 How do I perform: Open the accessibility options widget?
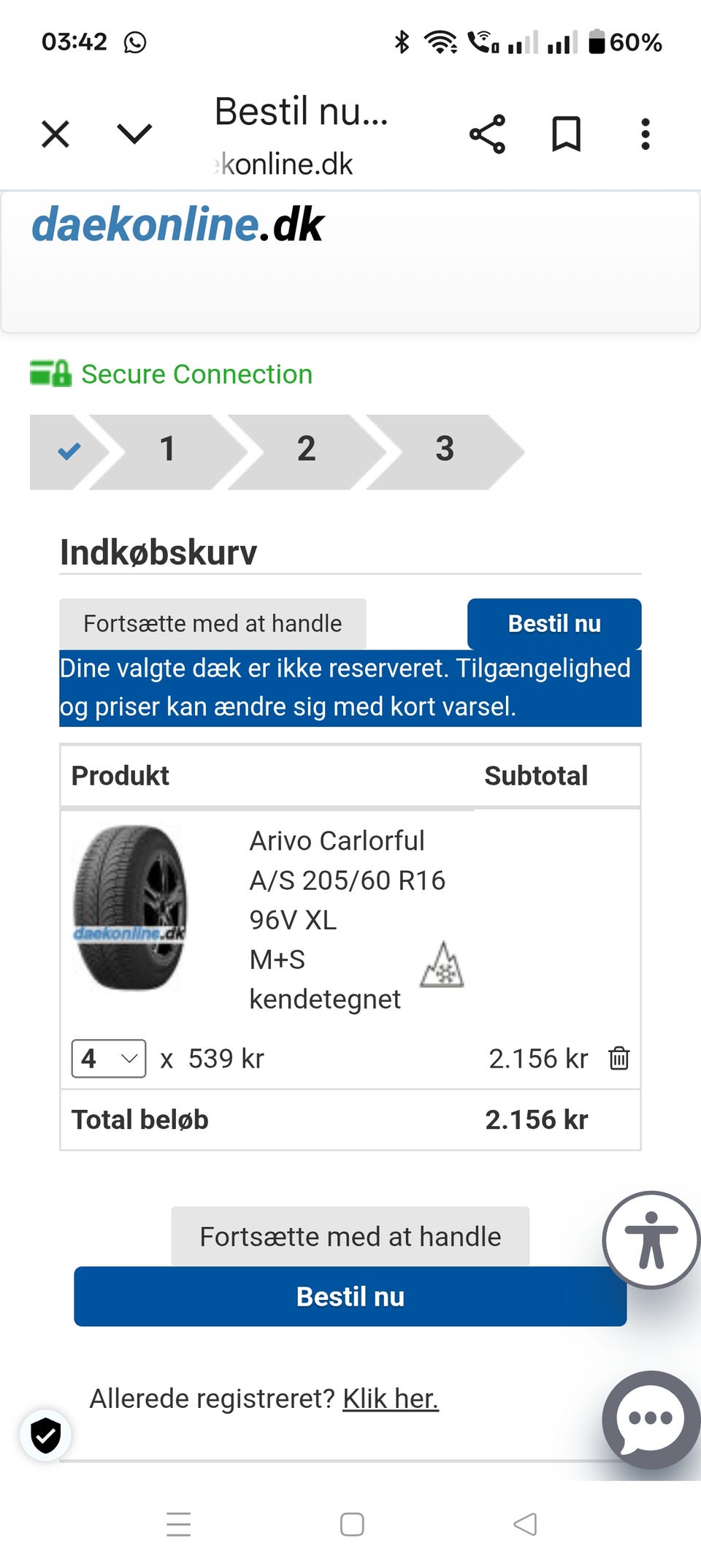click(x=651, y=1238)
